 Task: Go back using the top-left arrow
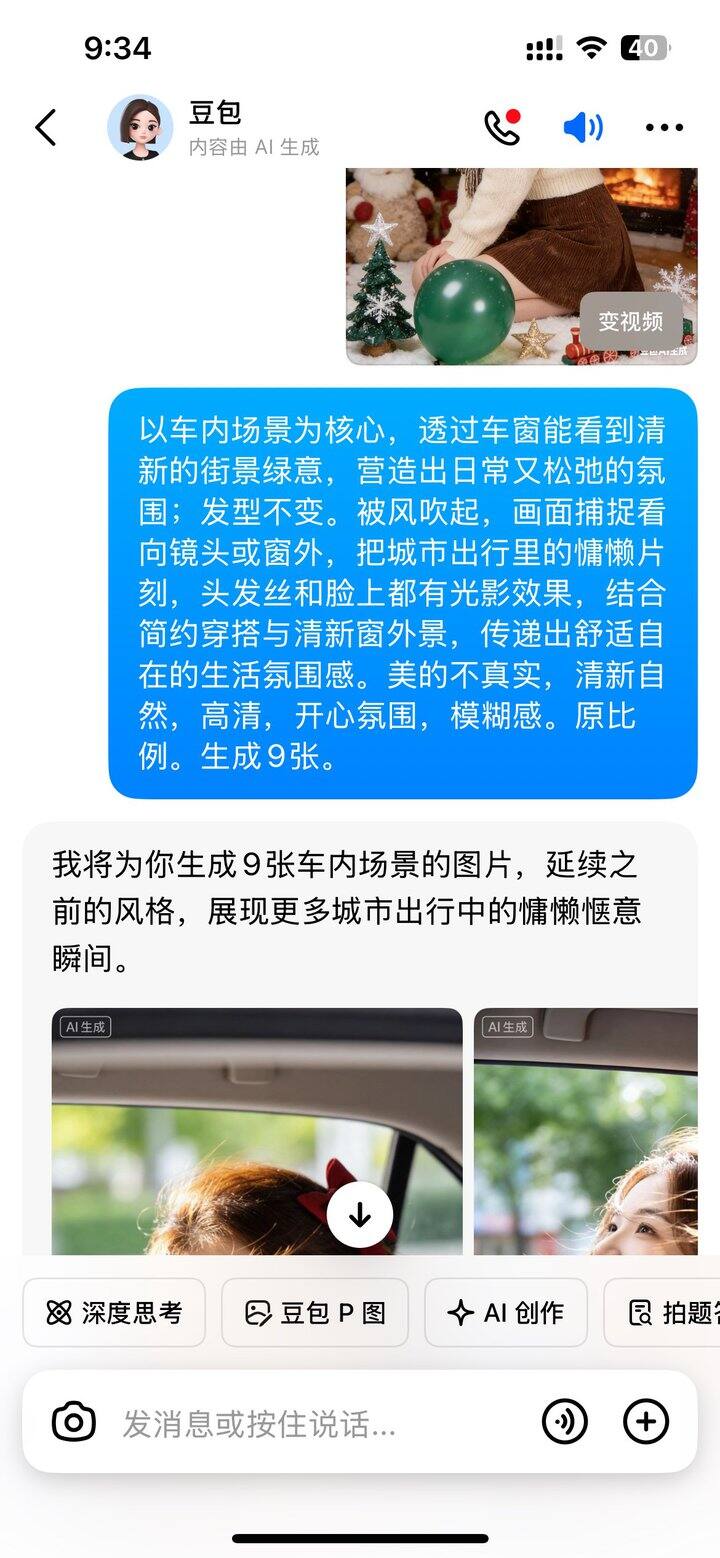point(46,128)
